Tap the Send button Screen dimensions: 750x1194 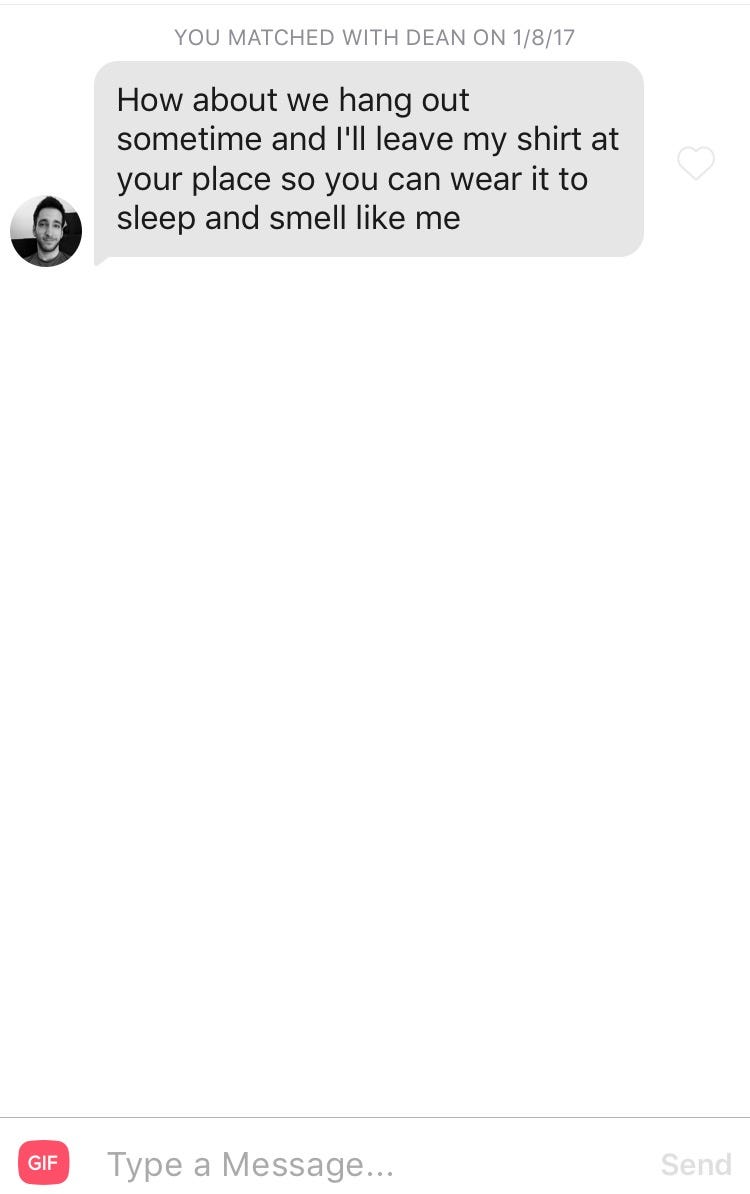point(696,1164)
